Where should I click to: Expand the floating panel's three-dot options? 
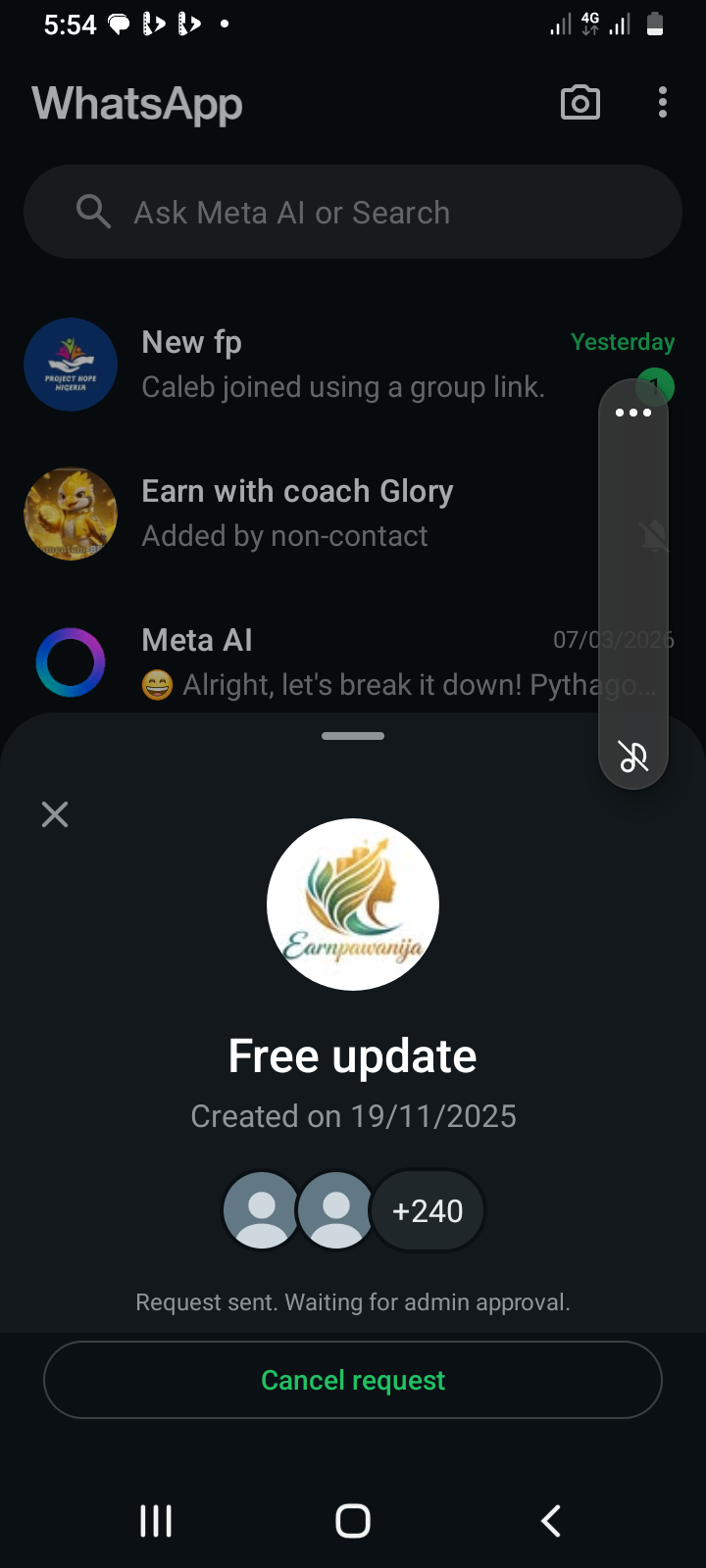click(x=633, y=413)
